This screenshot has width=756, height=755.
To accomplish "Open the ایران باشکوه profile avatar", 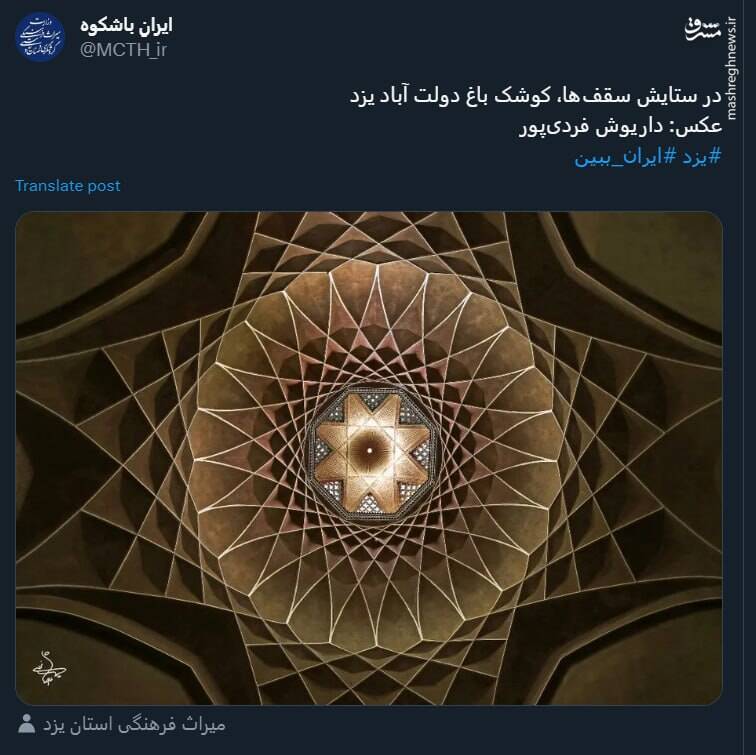I will tap(40, 38).
